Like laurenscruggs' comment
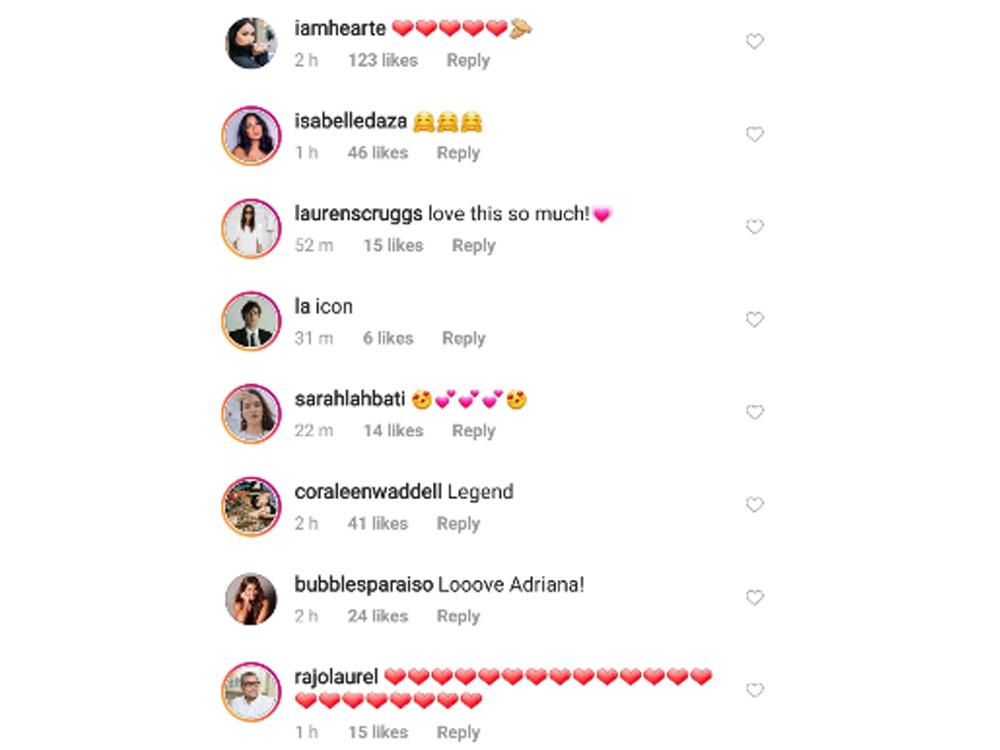 pos(755,227)
